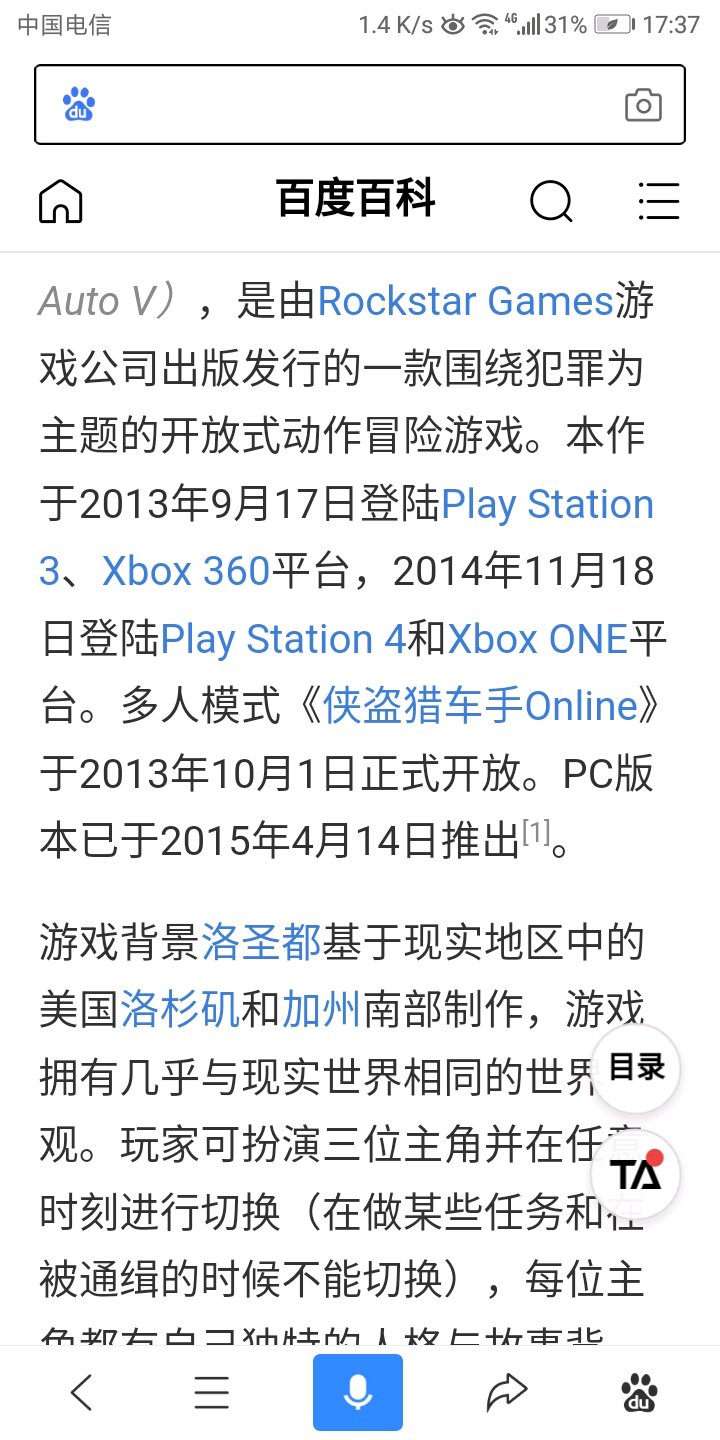
Task: Start voice search with the microphone button
Action: tap(358, 1392)
